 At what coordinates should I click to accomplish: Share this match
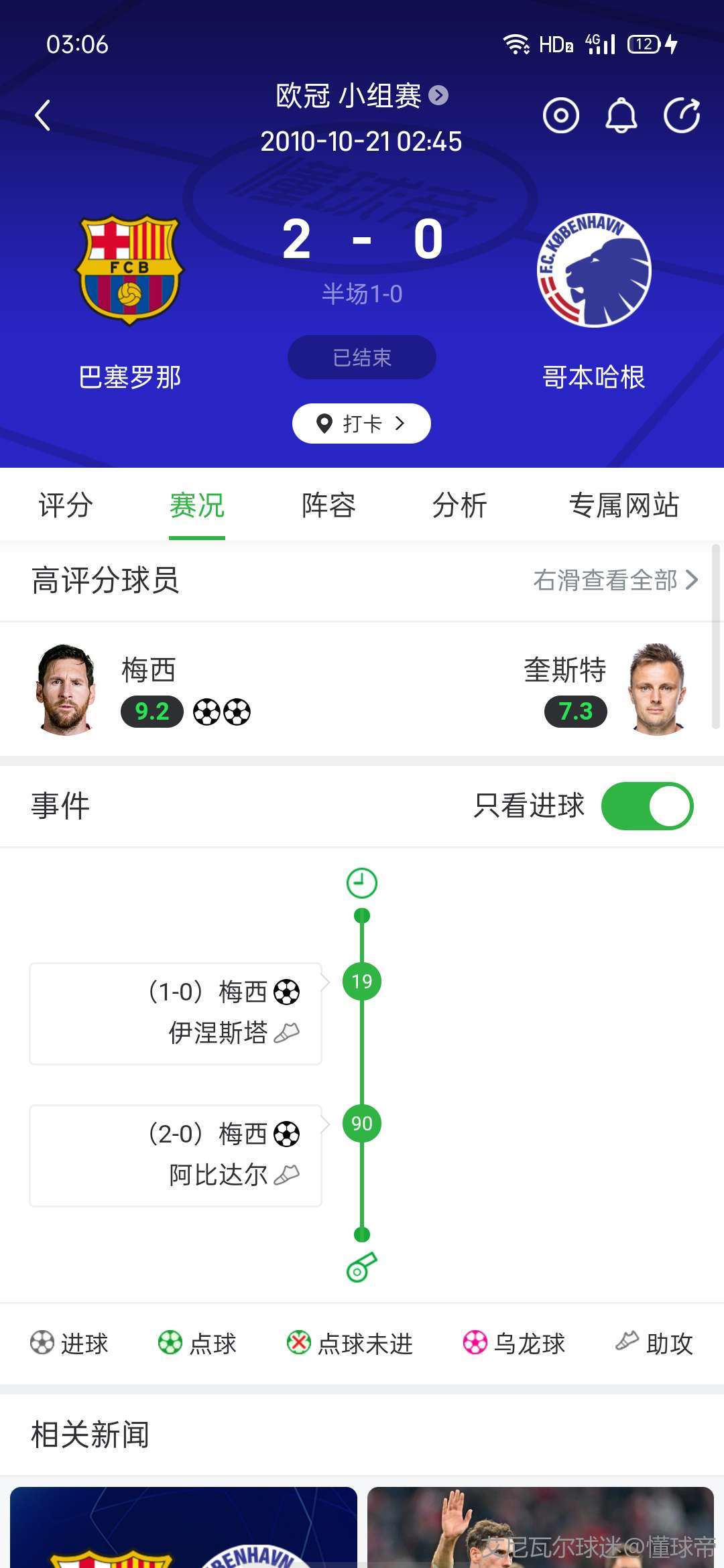tap(682, 115)
